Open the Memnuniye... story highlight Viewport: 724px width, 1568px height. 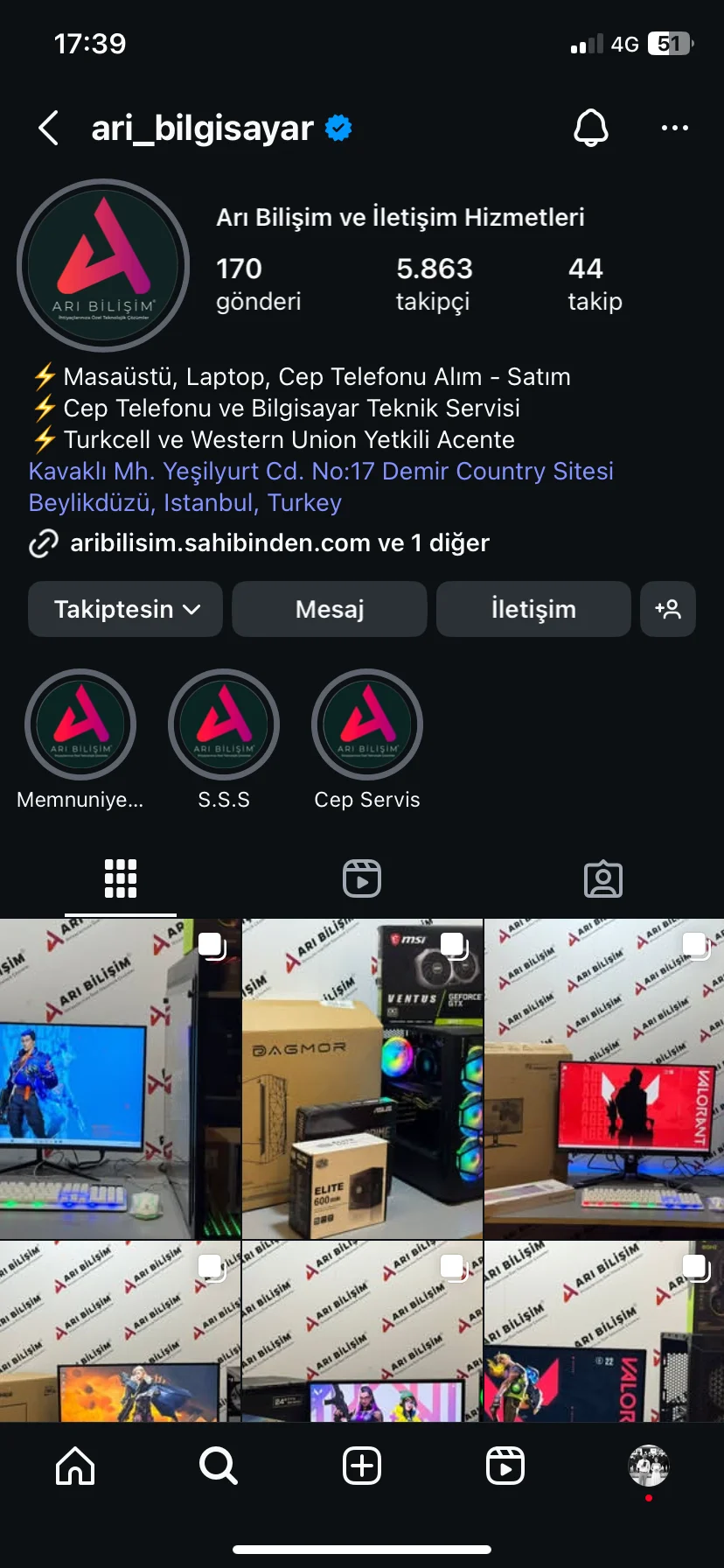point(80,724)
